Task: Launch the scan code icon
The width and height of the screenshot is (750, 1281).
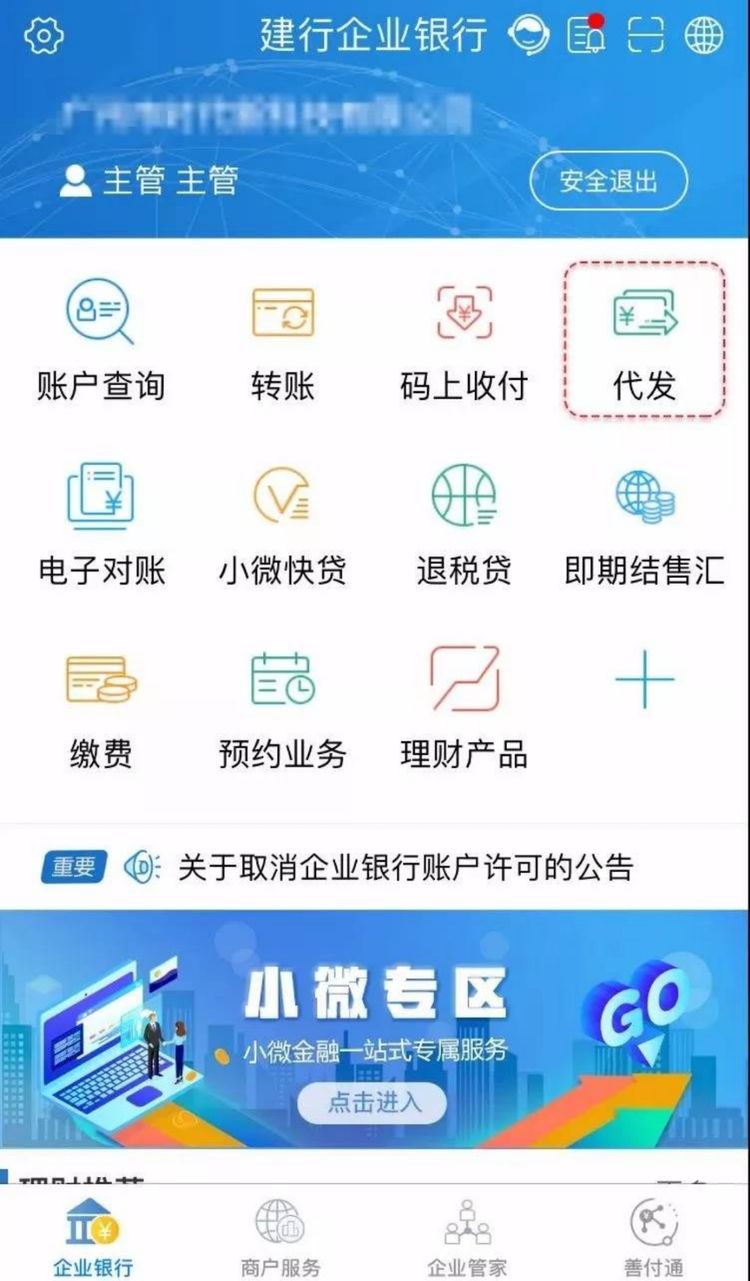Action: (x=645, y=36)
